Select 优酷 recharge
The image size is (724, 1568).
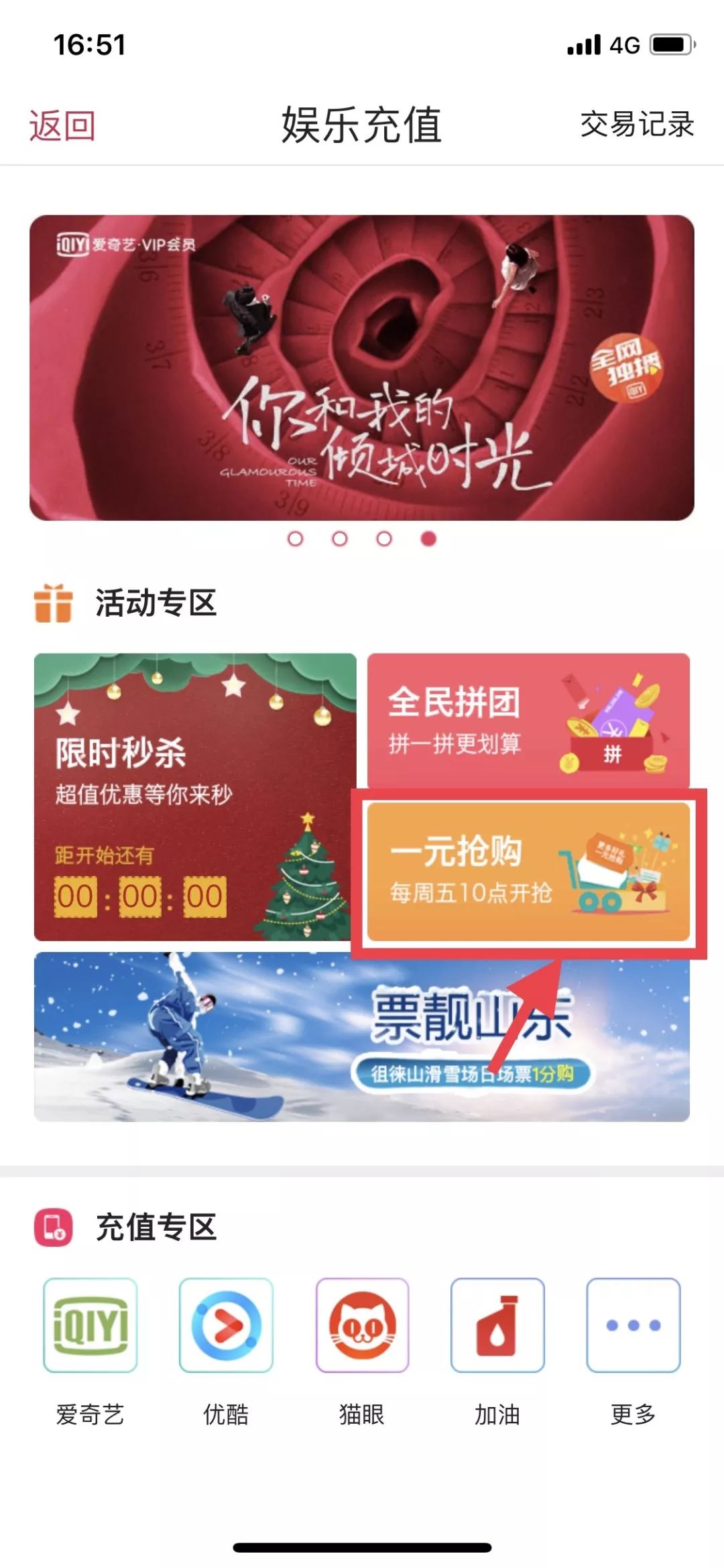(x=226, y=1325)
